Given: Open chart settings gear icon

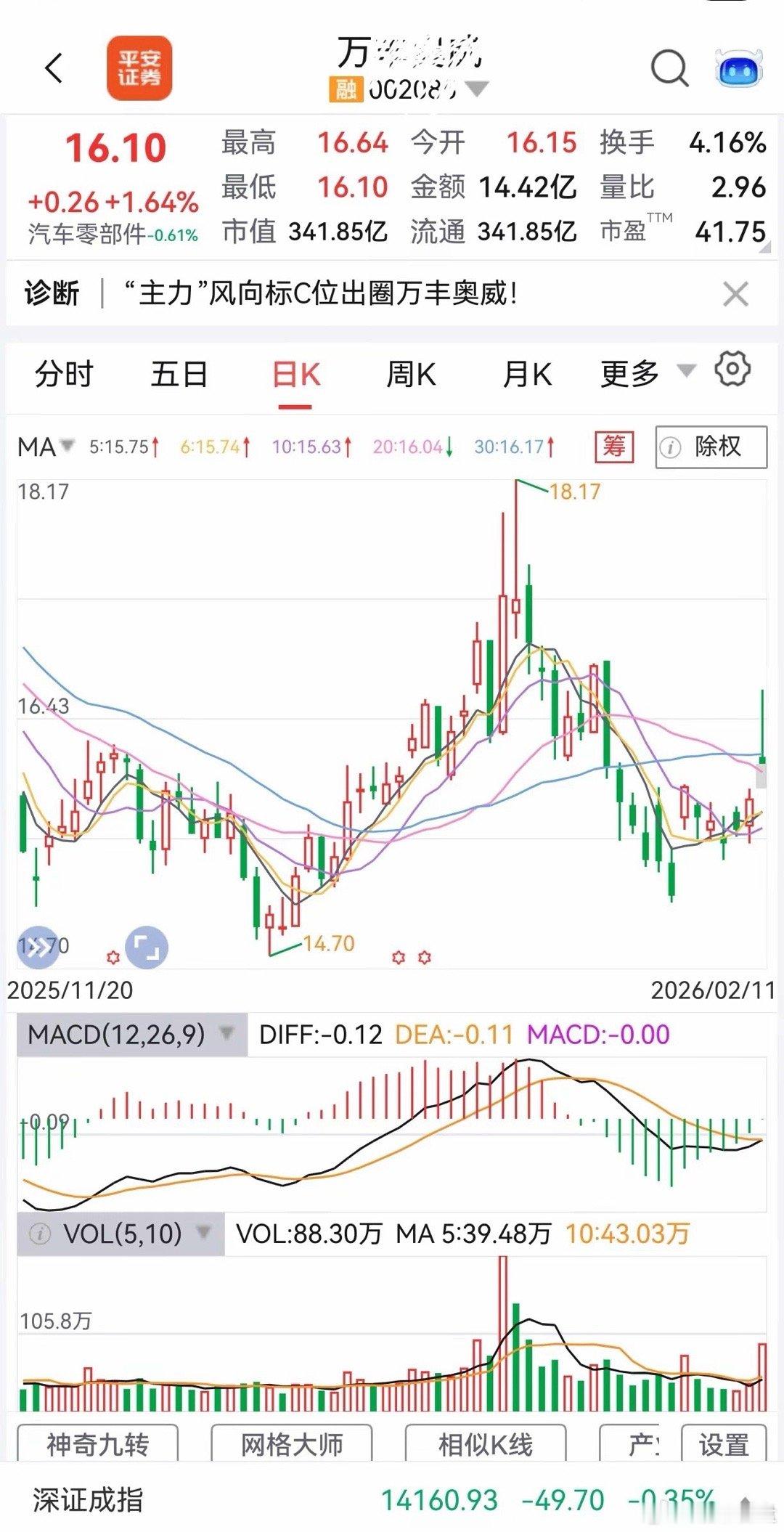Looking at the screenshot, I should (x=732, y=370).
